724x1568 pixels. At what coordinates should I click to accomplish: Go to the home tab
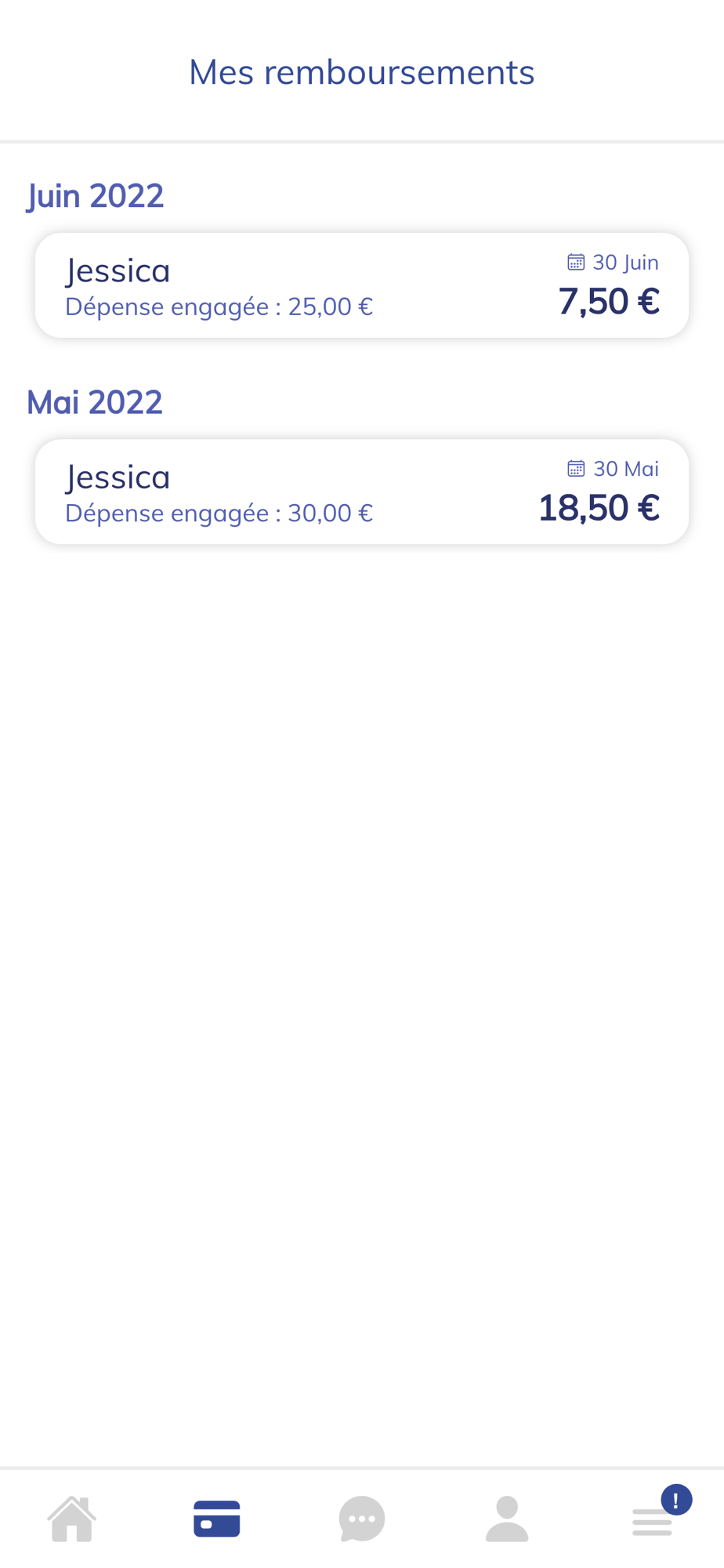(72, 1519)
